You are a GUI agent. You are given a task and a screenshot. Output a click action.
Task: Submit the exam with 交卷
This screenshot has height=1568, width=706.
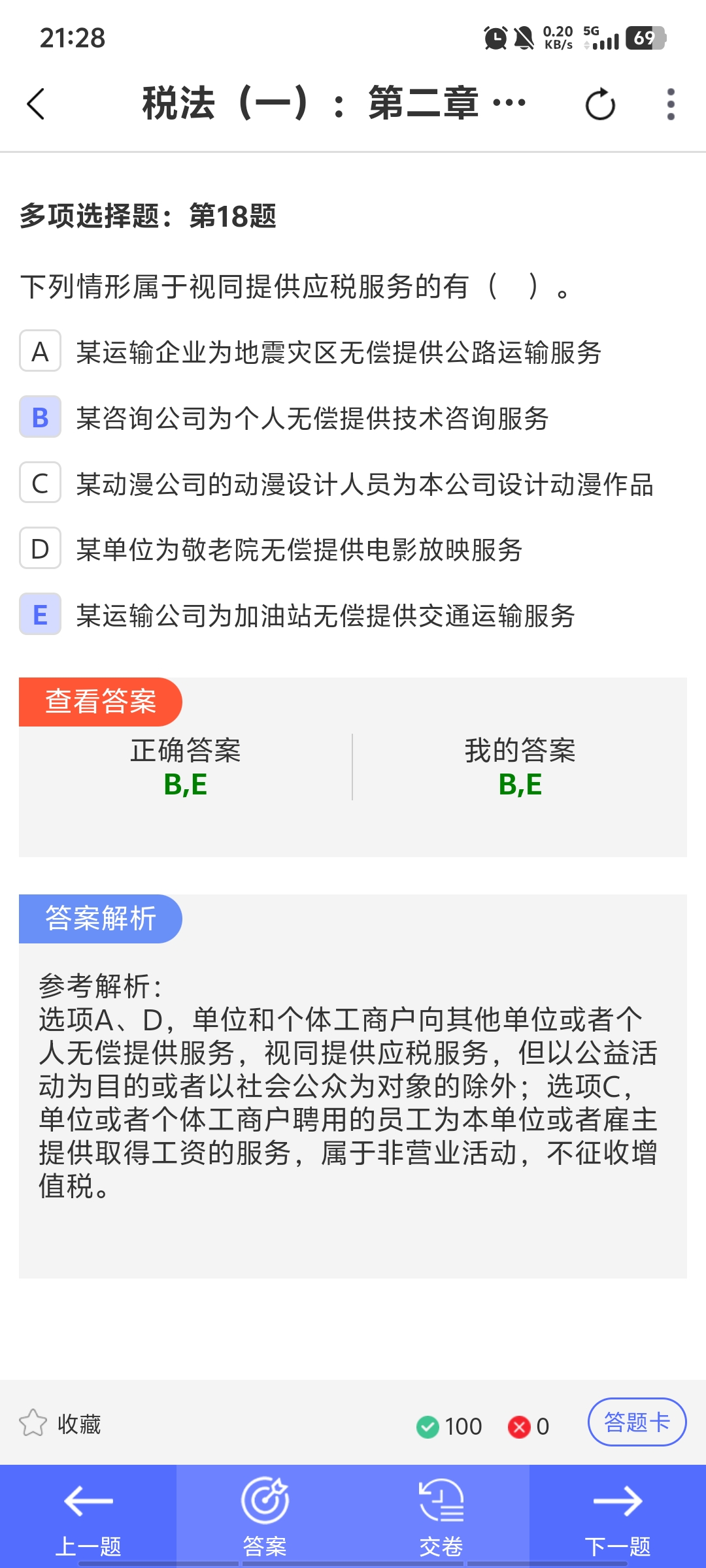[441, 1517]
